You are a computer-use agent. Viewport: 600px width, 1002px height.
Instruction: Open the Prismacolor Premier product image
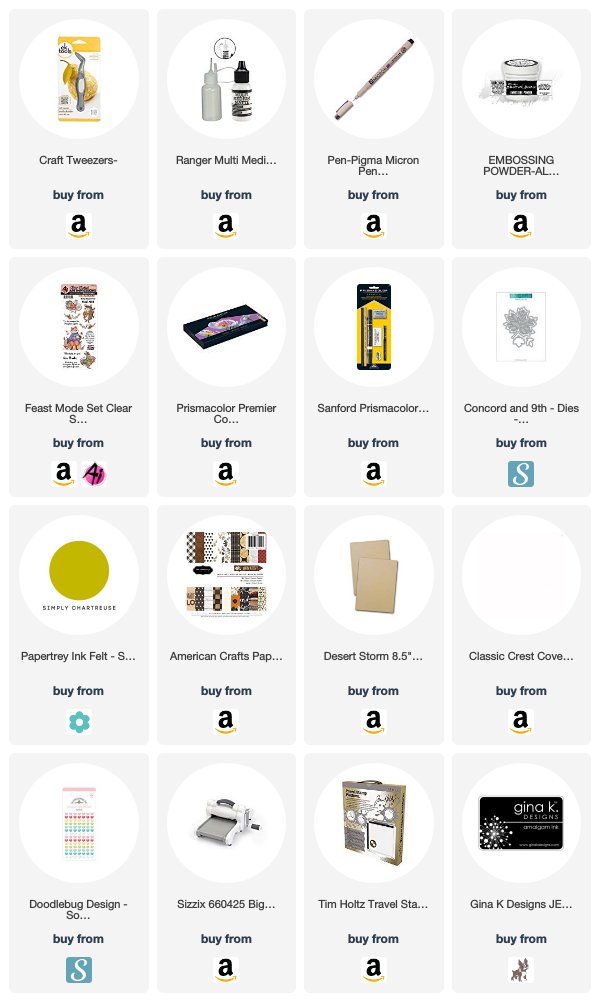[226, 327]
